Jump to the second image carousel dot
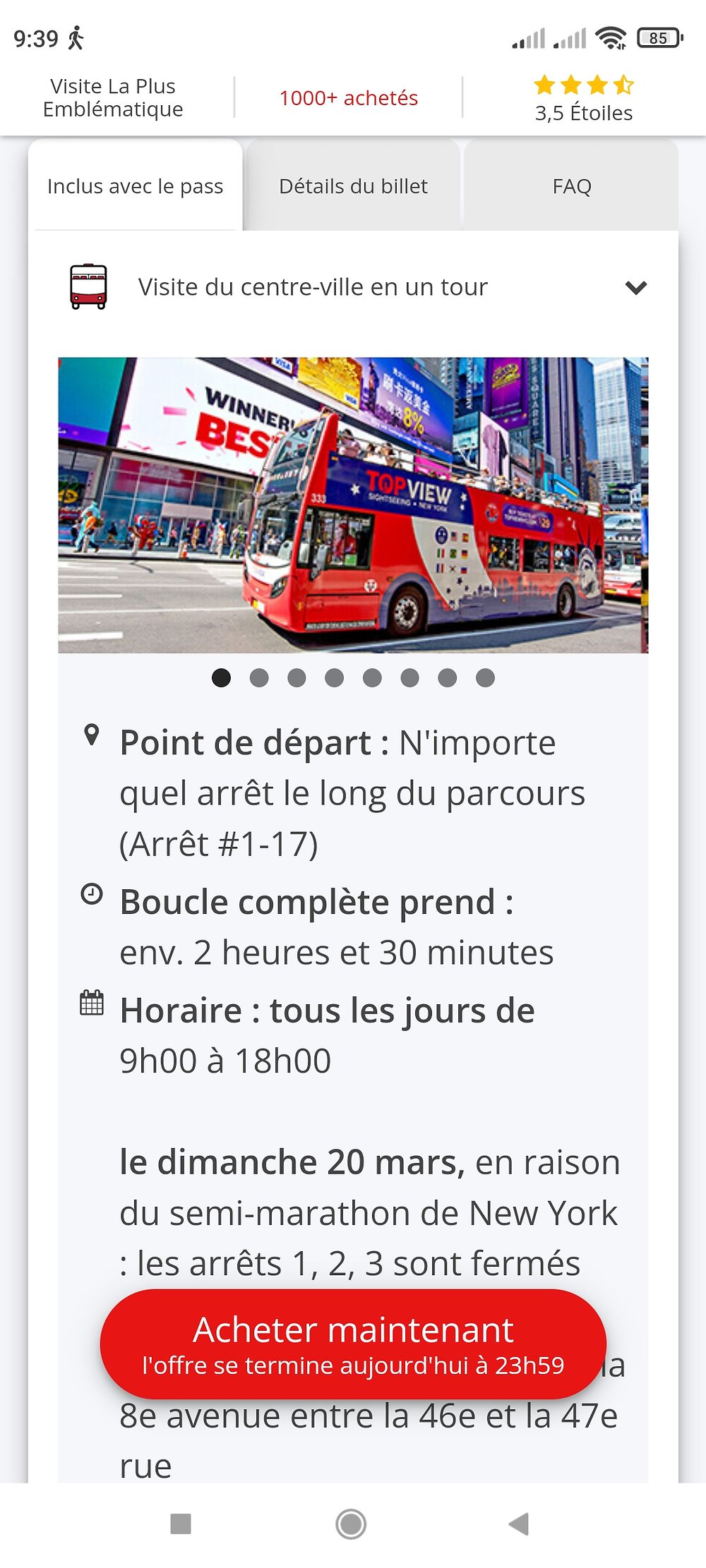The image size is (706, 1568). click(259, 678)
